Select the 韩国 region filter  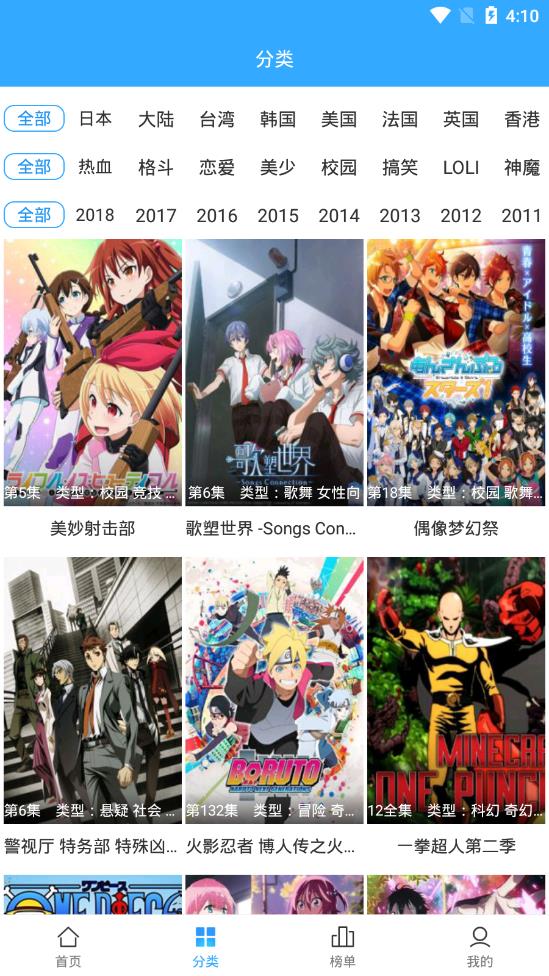(278, 119)
